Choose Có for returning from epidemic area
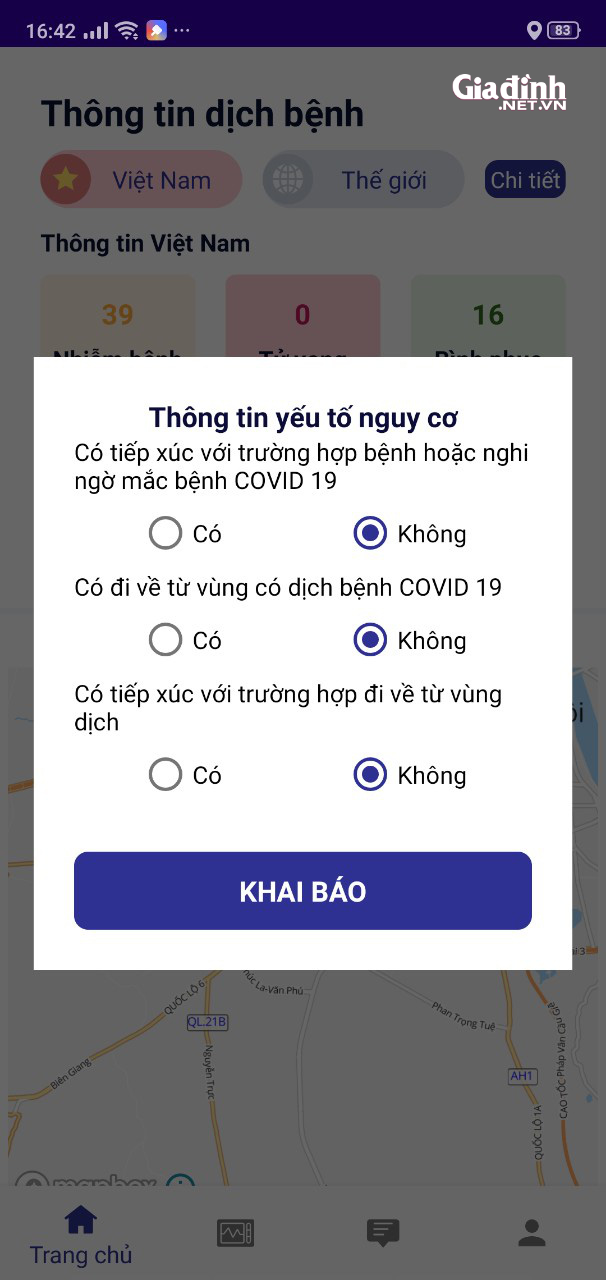The image size is (606, 1280). click(166, 640)
